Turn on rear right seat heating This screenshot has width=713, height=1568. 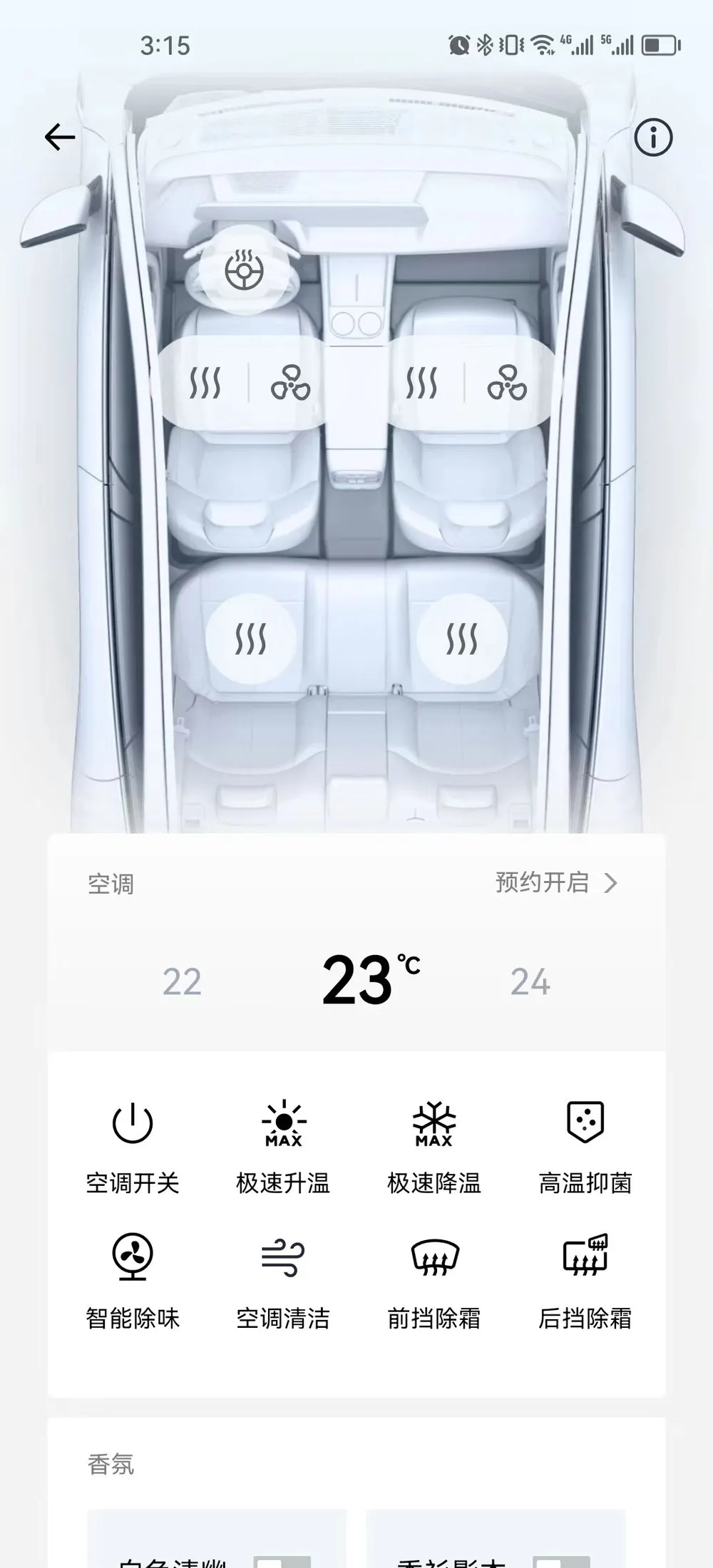tap(462, 638)
